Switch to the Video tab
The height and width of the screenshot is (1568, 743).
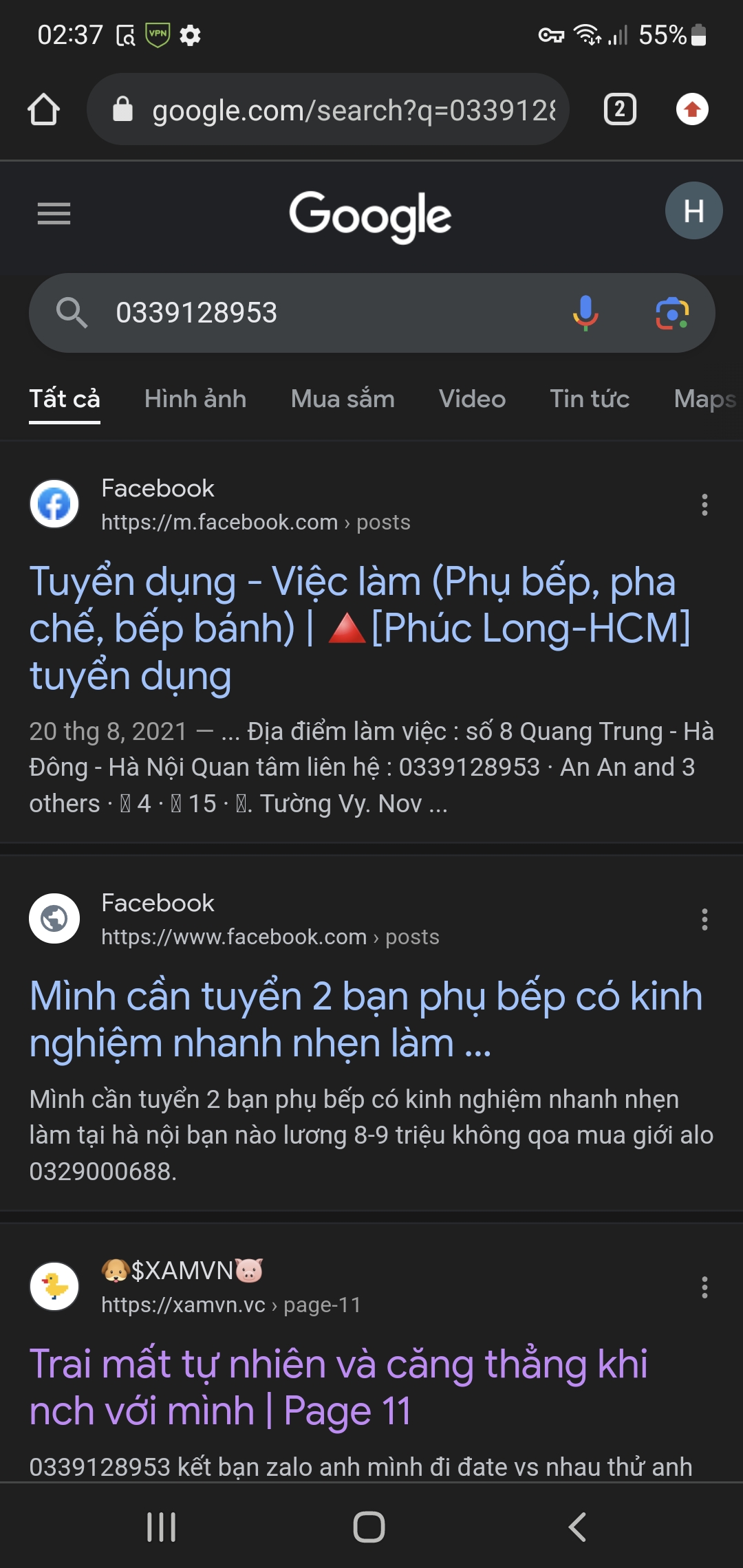[472, 399]
